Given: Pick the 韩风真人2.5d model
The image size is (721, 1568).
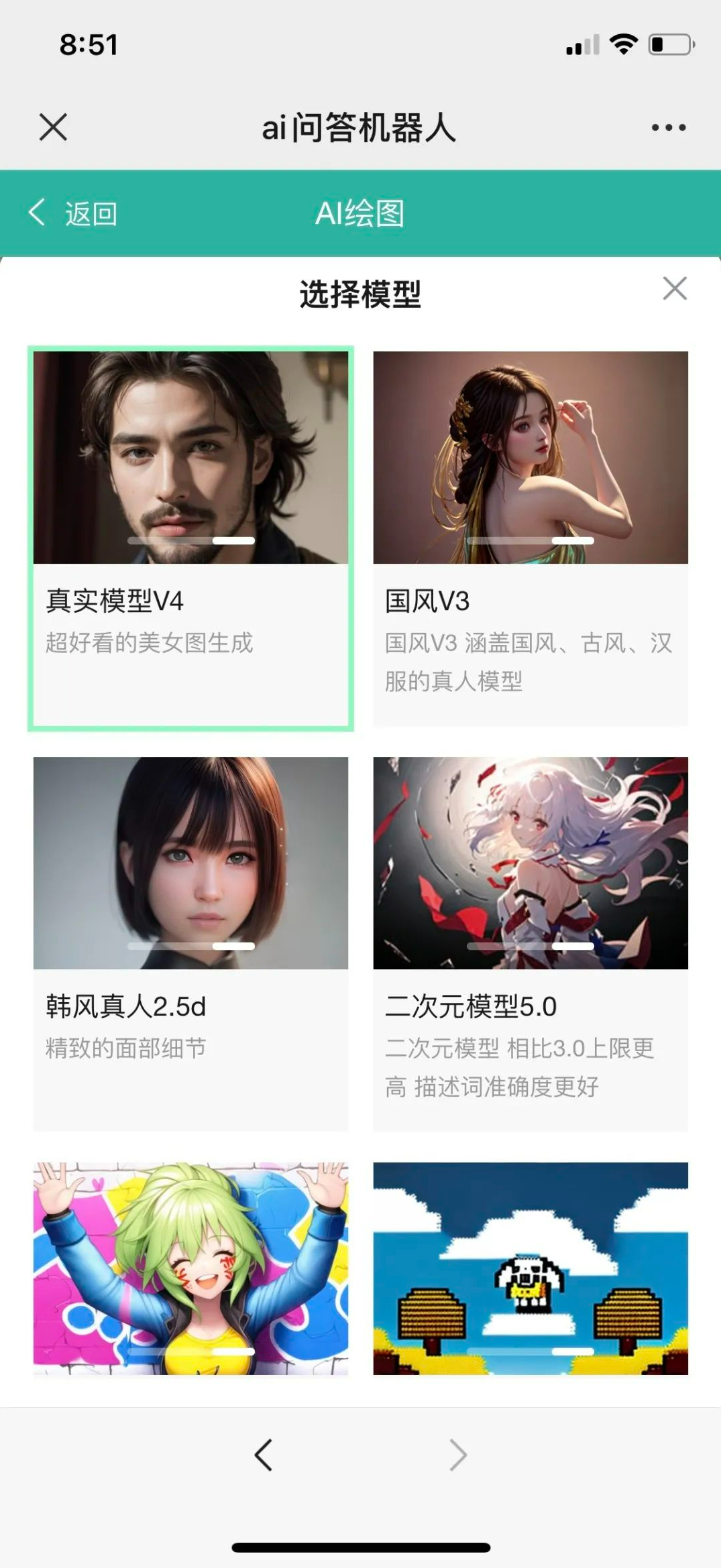Looking at the screenshot, I should (190, 943).
